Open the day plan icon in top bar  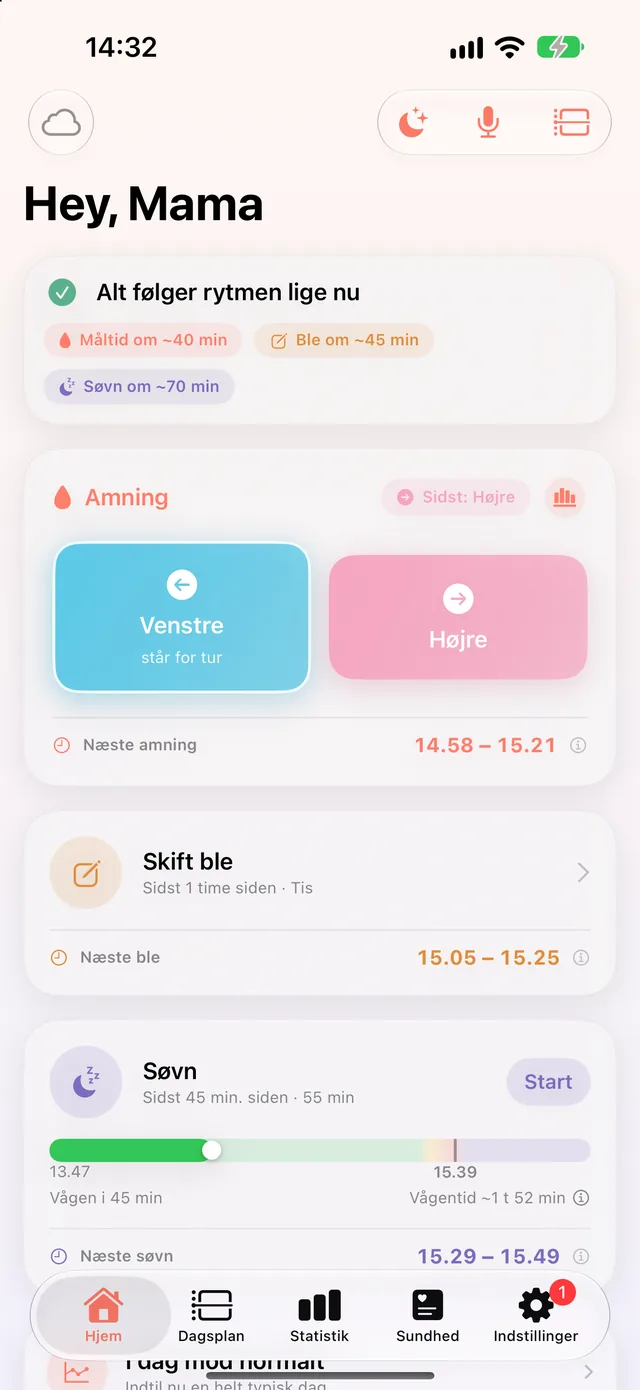[x=571, y=123]
